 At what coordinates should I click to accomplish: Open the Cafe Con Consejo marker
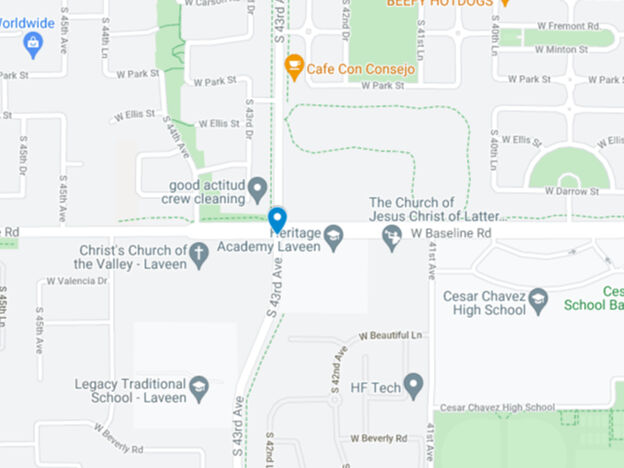294,68
